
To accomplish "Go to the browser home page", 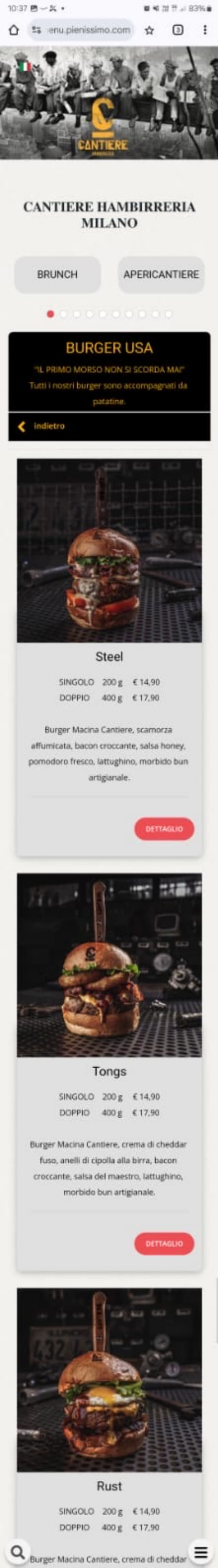I will (x=13, y=30).
